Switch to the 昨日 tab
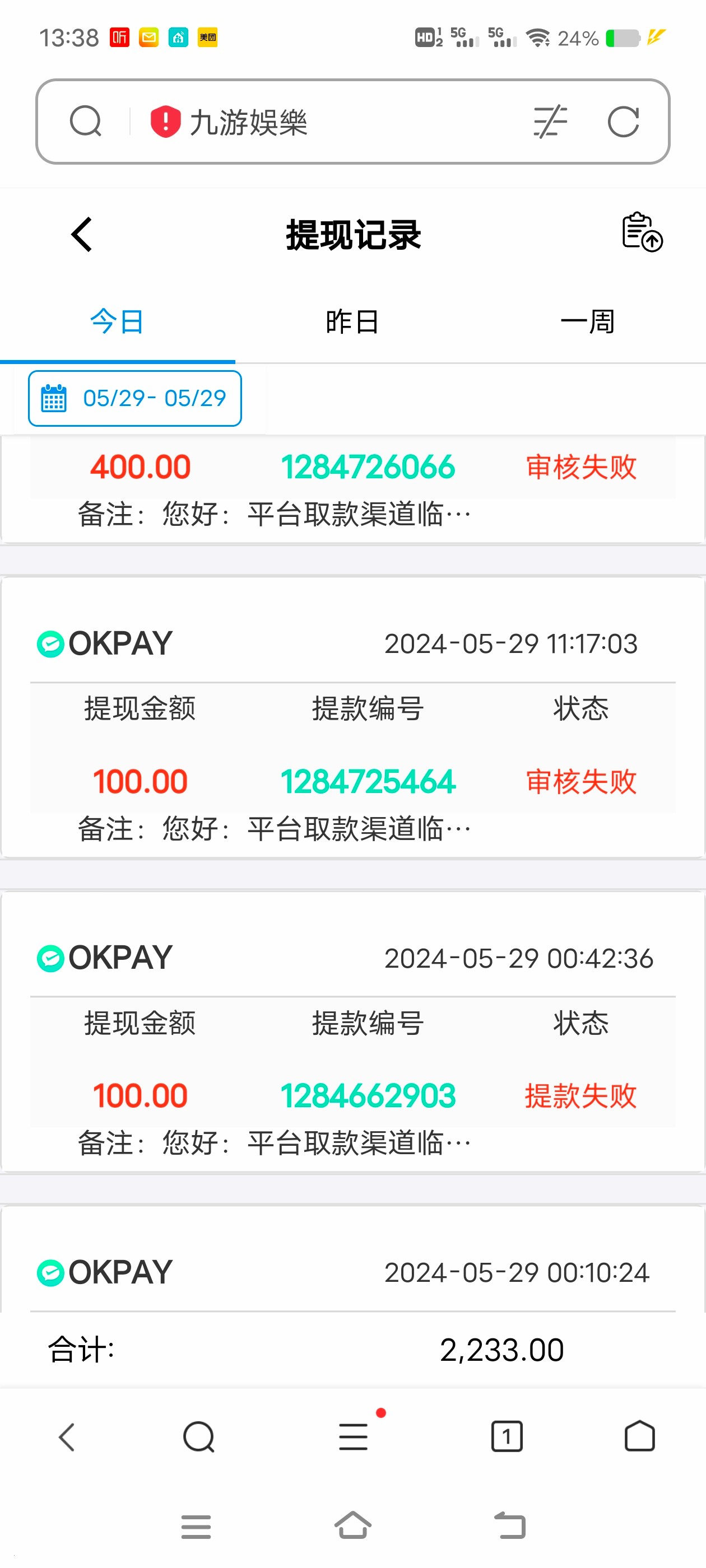706x1568 pixels. pyautogui.click(x=352, y=321)
